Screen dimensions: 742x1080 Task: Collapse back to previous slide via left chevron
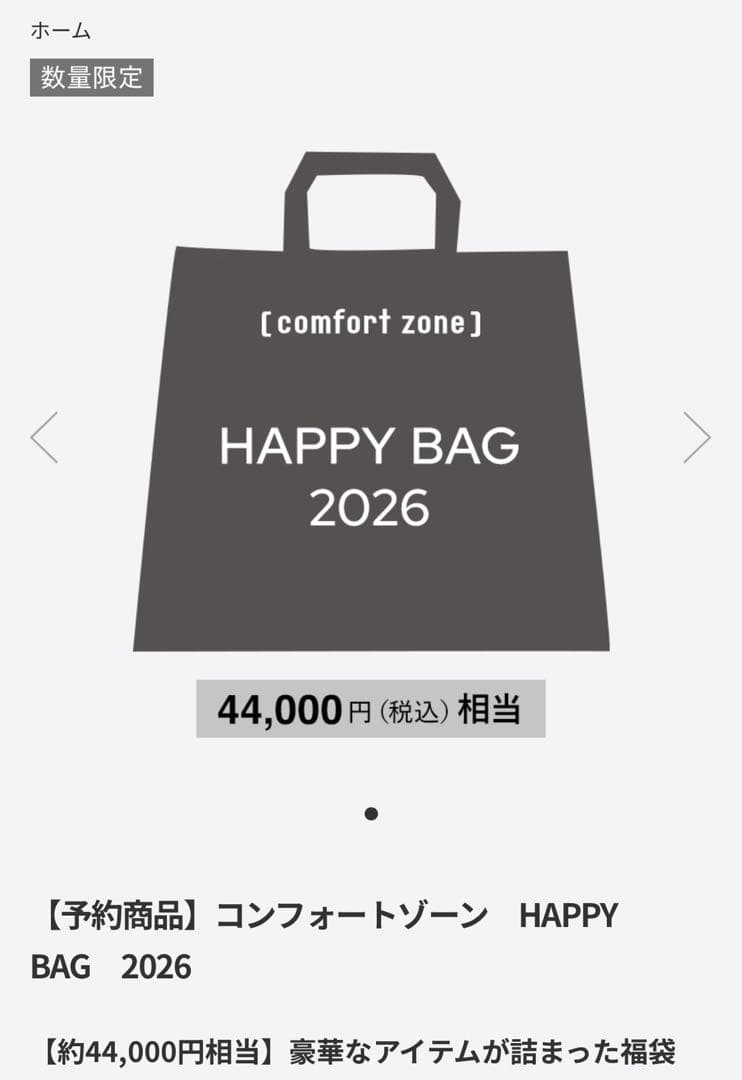pyautogui.click(x=44, y=436)
